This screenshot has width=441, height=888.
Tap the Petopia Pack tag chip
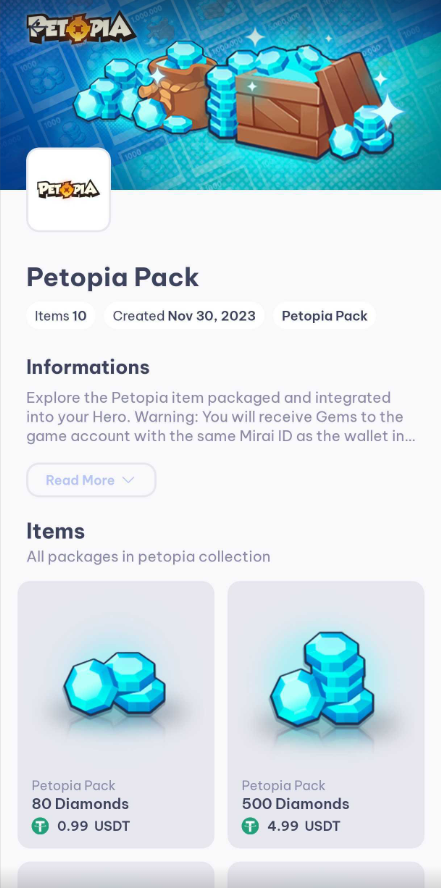click(324, 316)
